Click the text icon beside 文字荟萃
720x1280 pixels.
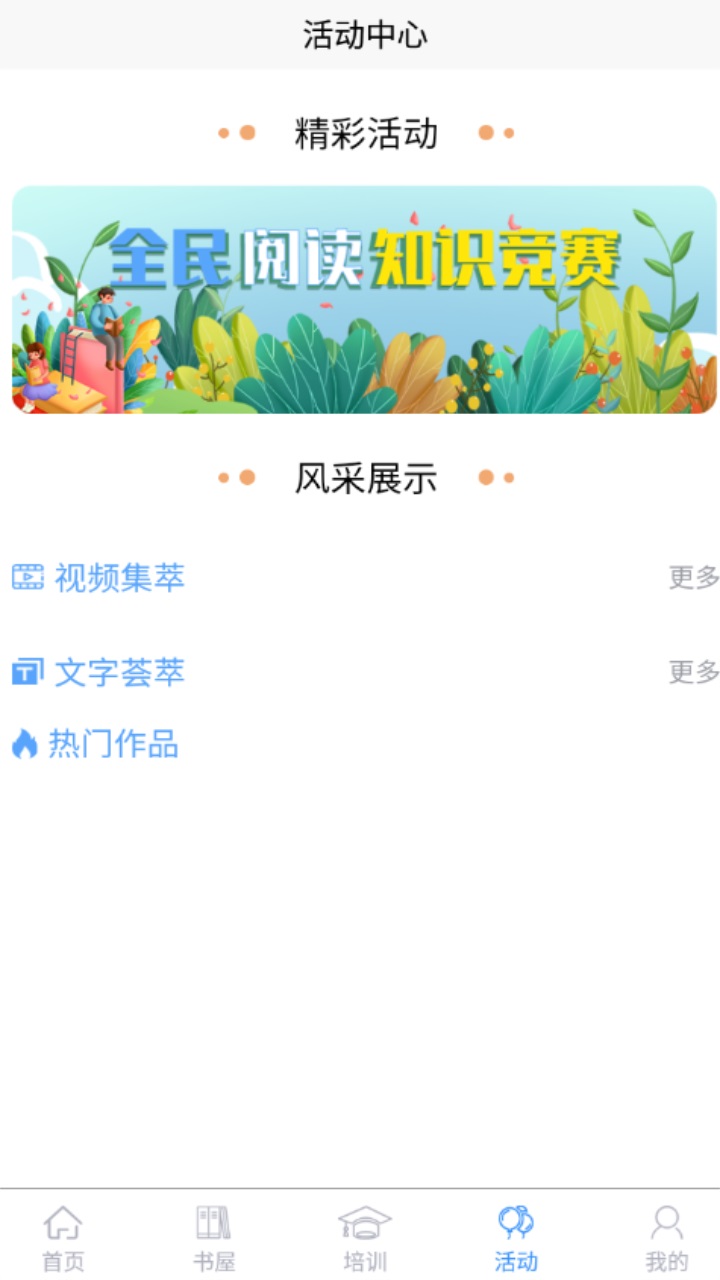pyautogui.click(x=26, y=672)
